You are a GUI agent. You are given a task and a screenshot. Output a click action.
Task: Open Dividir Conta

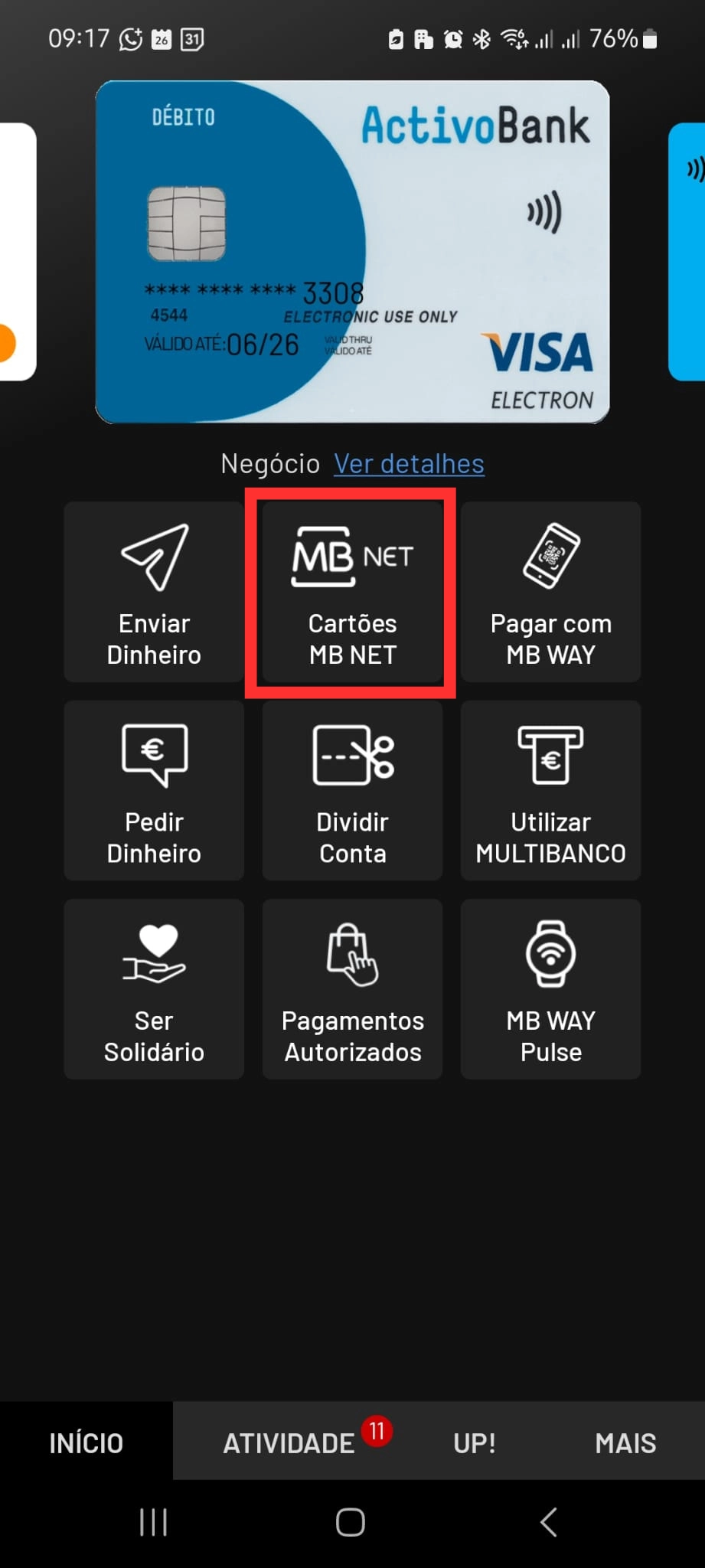pyautogui.click(x=352, y=790)
